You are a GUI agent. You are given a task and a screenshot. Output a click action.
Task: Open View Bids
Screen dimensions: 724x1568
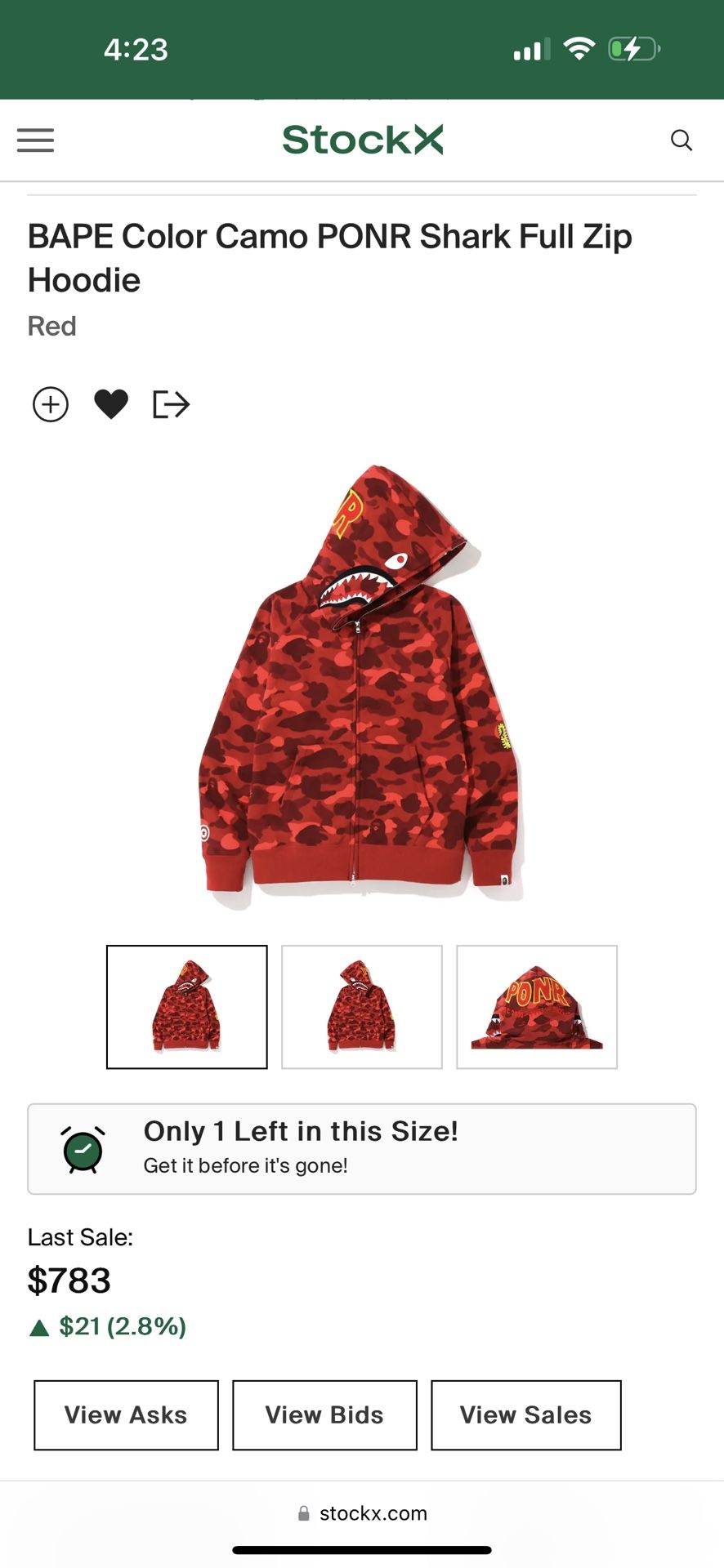[x=324, y=1415]
